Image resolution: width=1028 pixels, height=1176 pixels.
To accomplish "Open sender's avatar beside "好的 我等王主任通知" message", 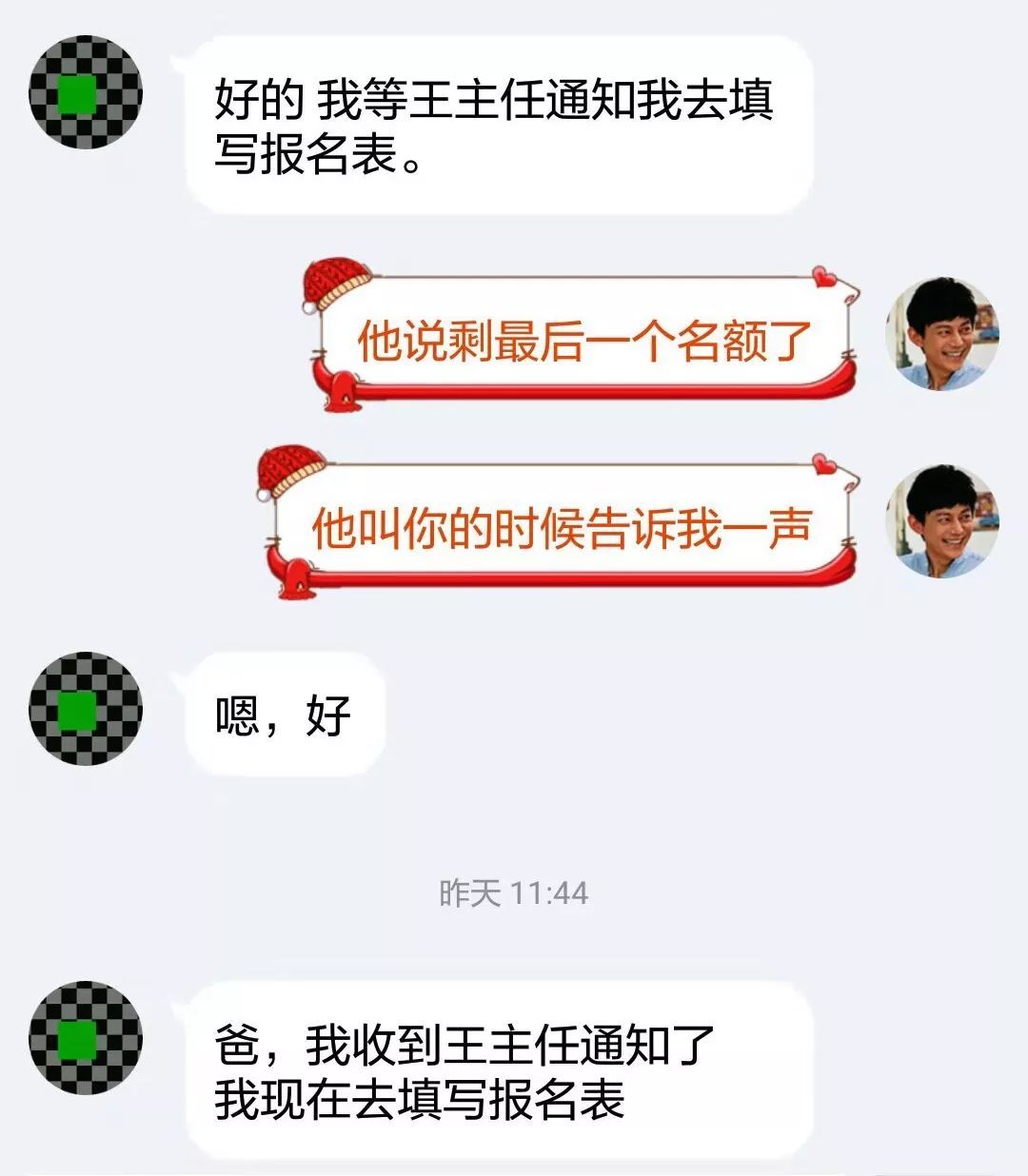I will point(86,92).
